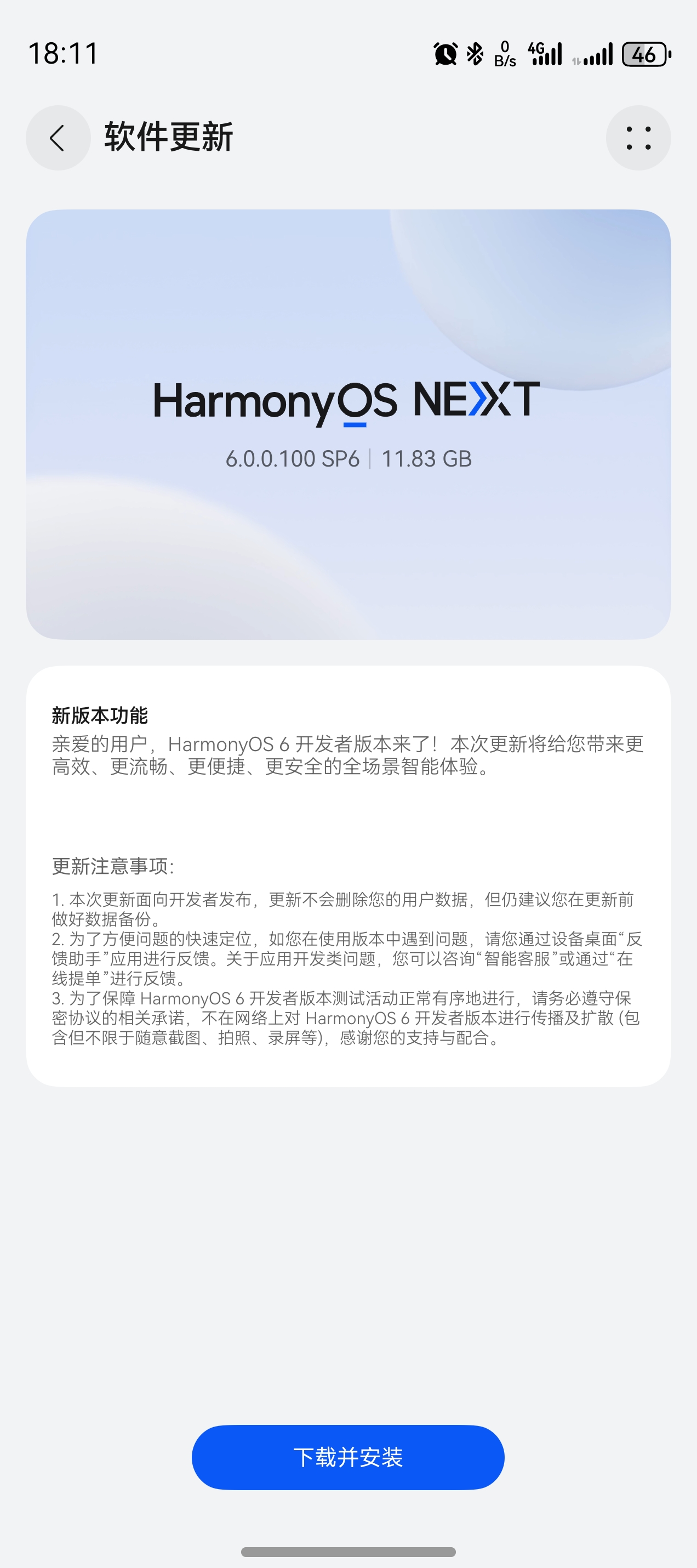Open the four-dot more options menu
Viewport: 697px width, 1568px height.
tap(638, 138)
